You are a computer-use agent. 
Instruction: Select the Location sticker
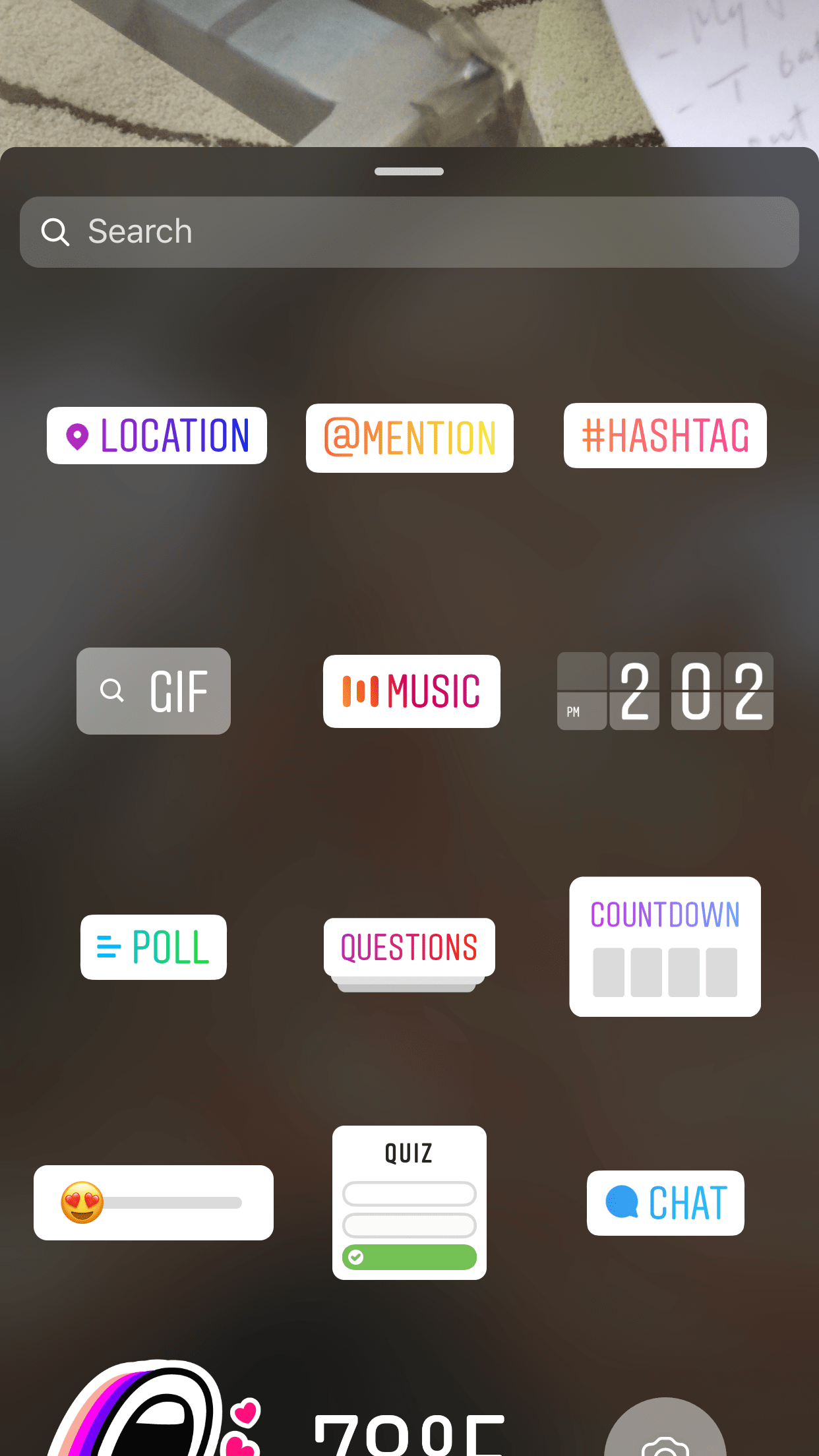tap(156, 435)
